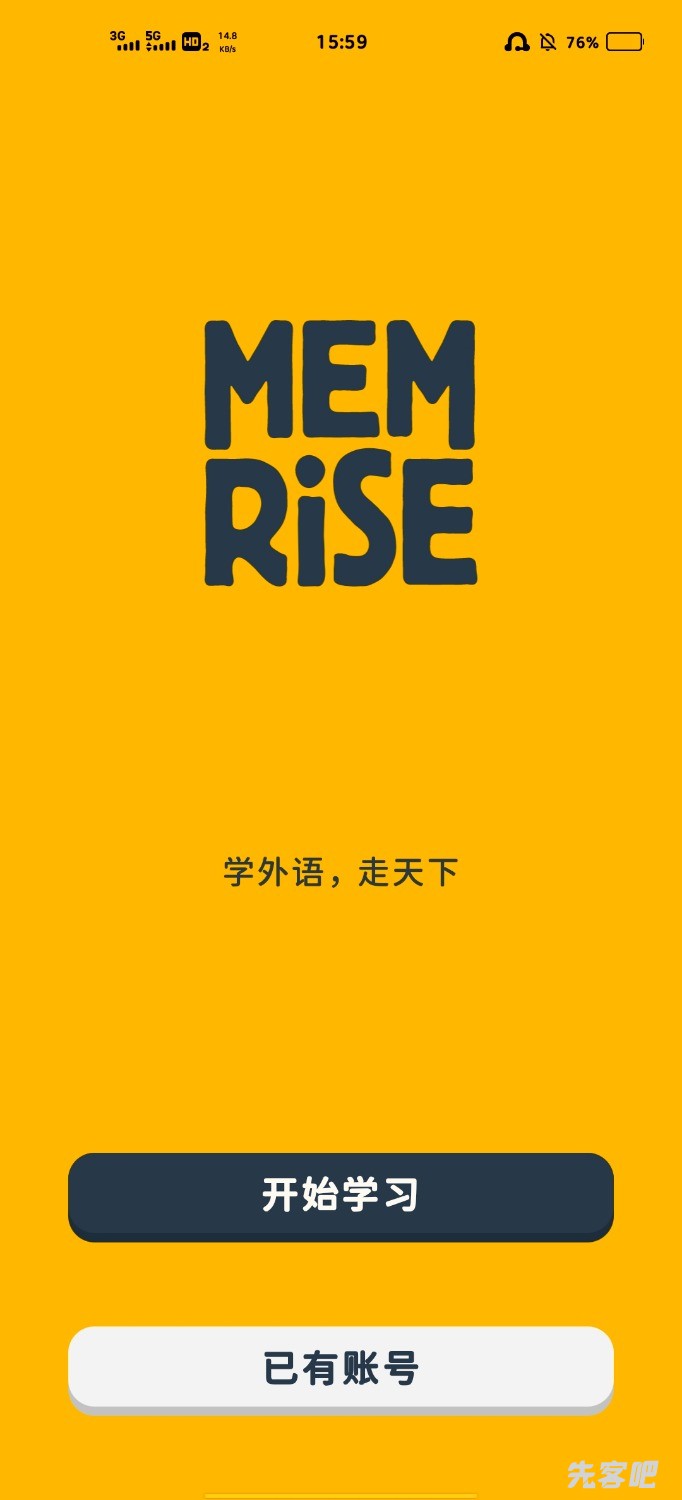
Task: Tap the 开始学习 button
Action: (340, 1195)
